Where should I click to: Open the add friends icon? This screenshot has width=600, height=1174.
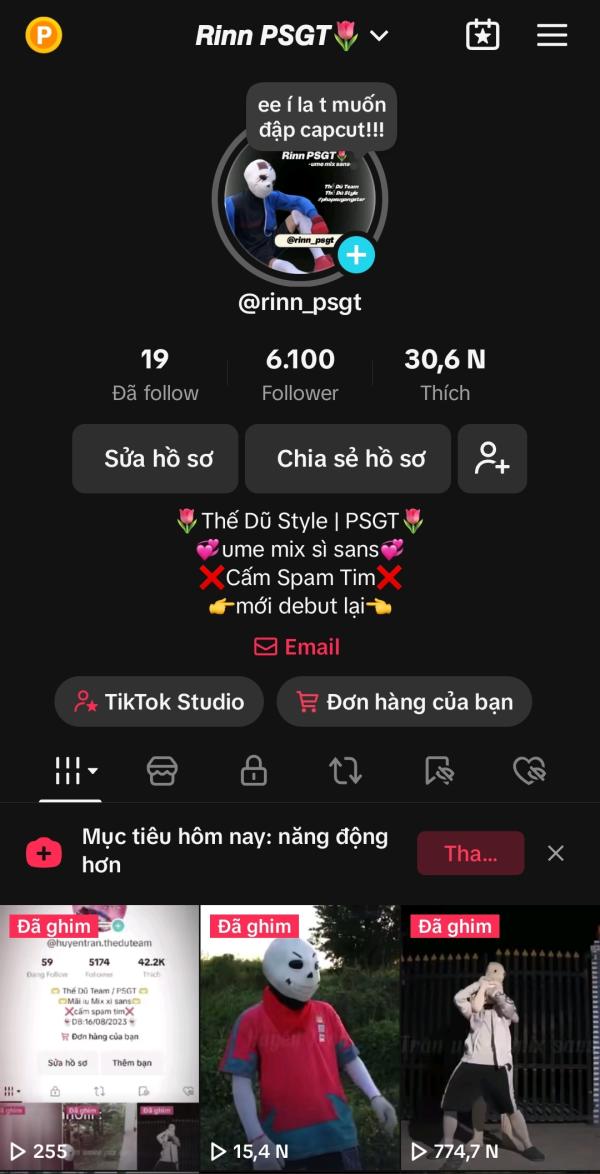click(x=492, y=459)
